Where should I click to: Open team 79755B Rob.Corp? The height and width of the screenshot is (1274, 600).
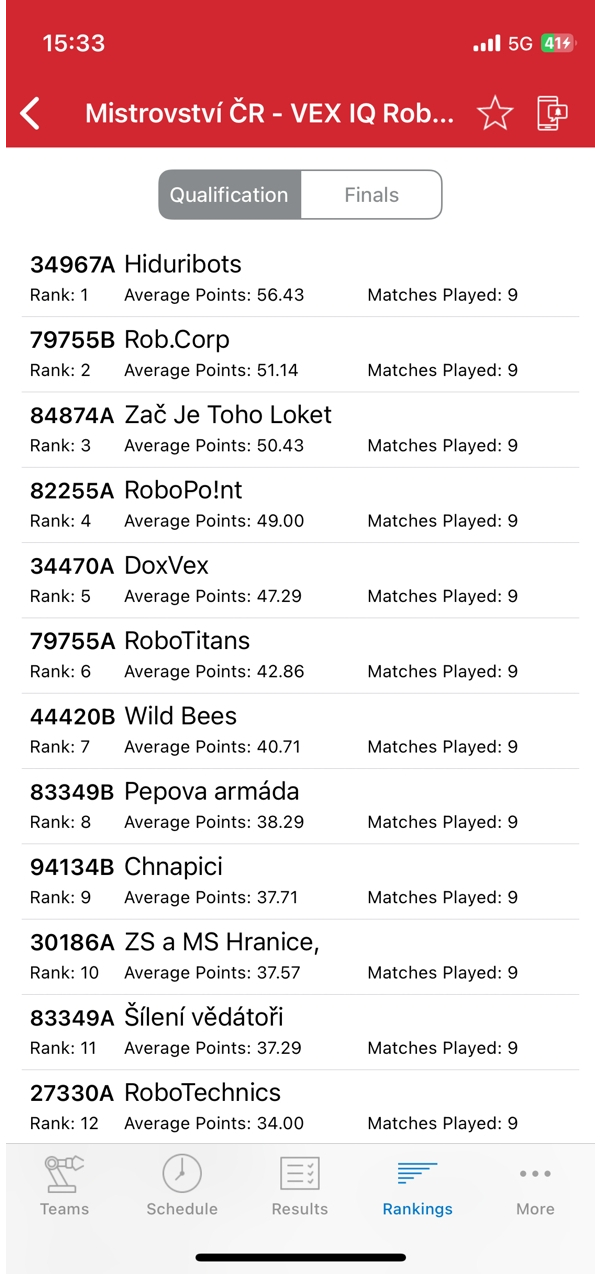pos(300,354)
